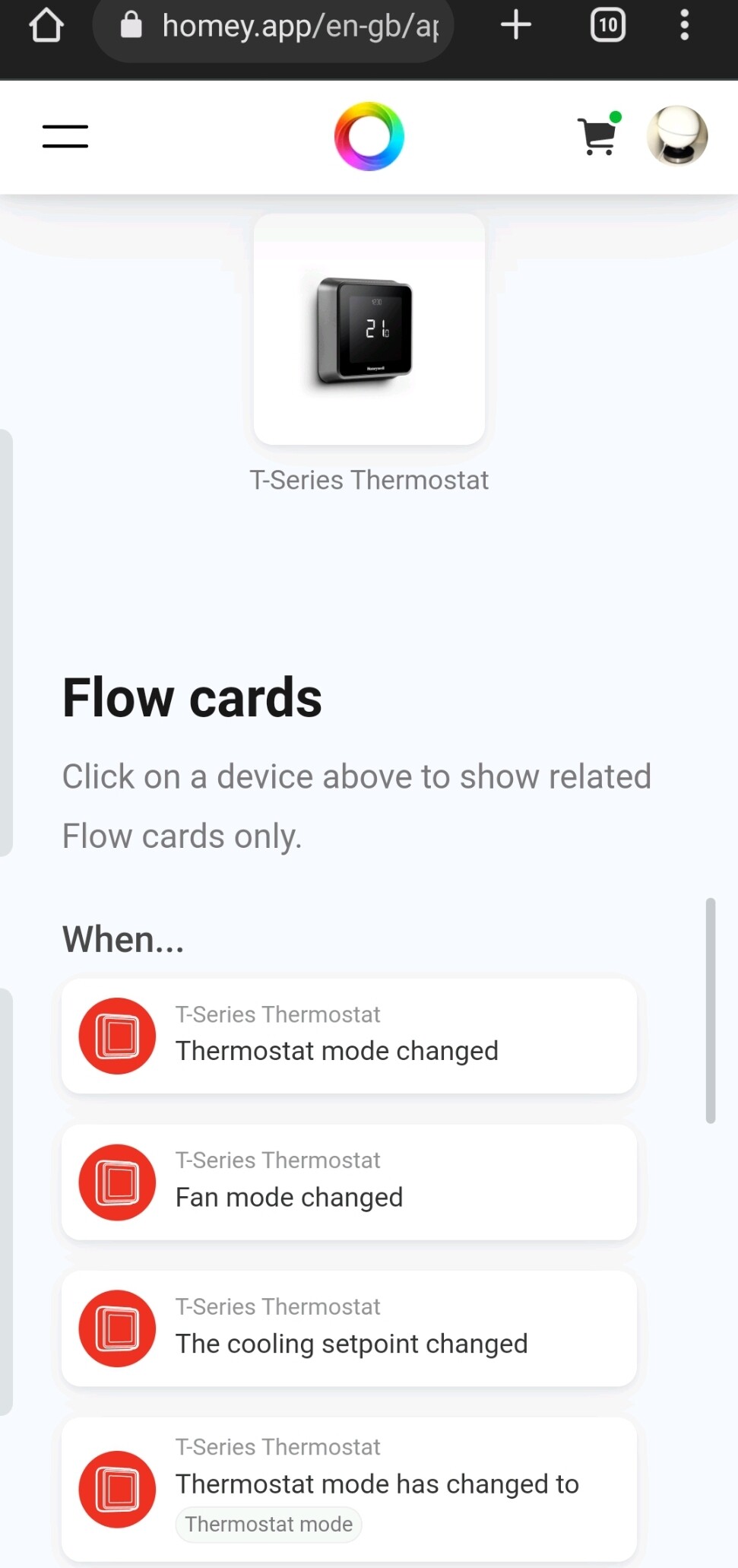
Task: Open the browser overflow menu
Action: click(684, 25)
